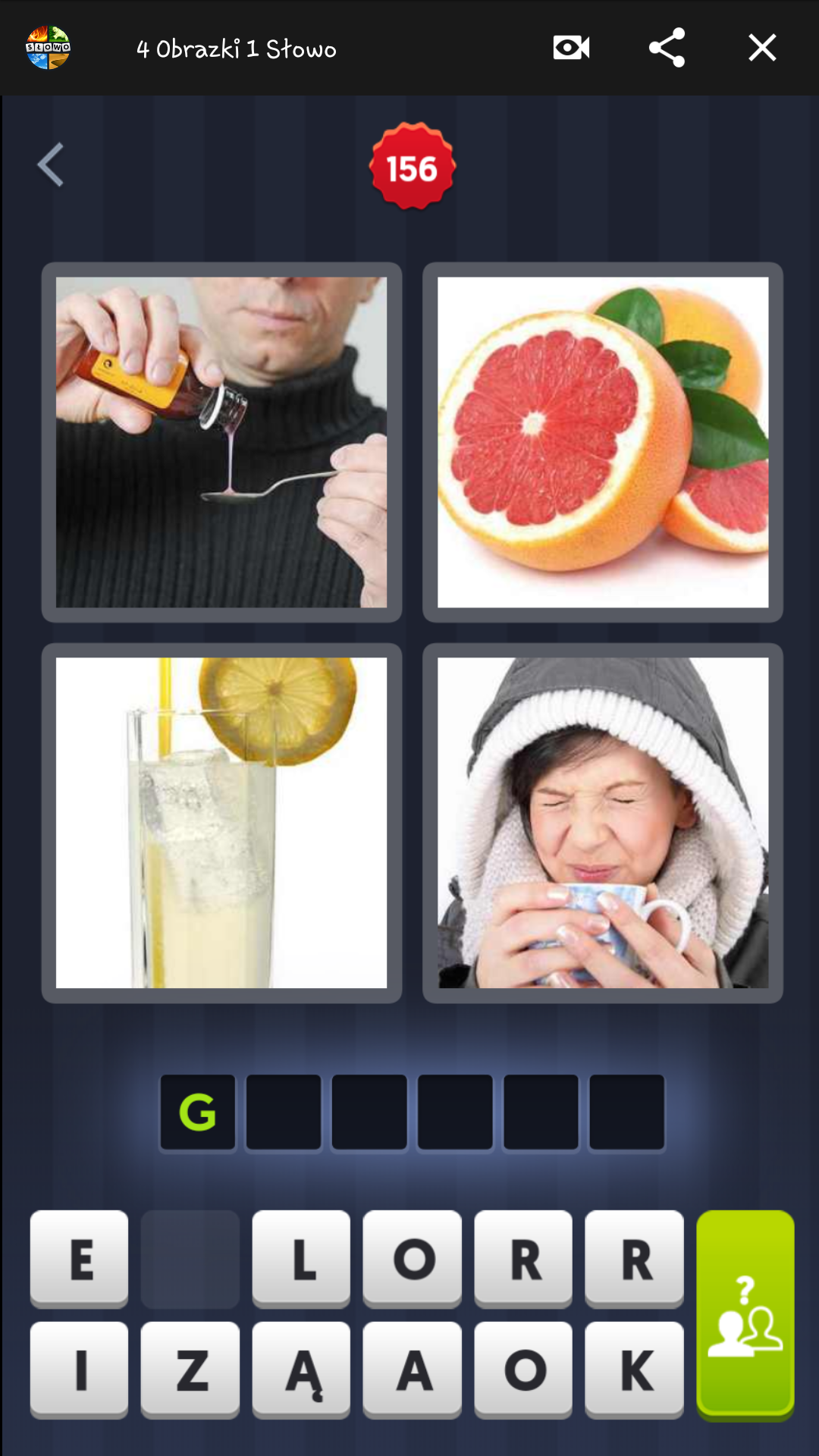Remove the placed letter G
The image size is (819, 1456).
click(197, 1112)
